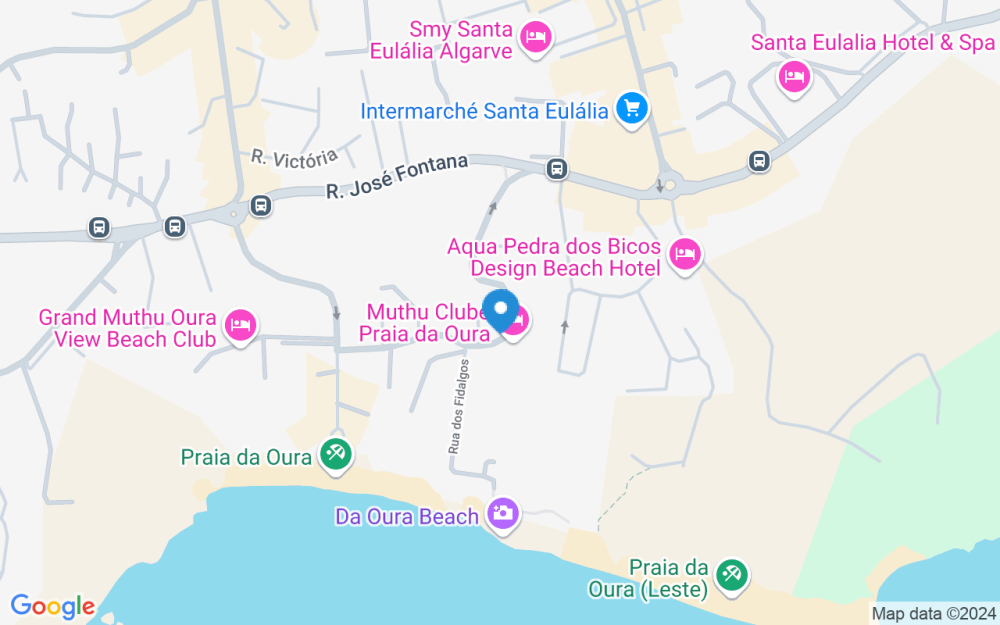Tap the blue selected location pin

[501, 311]
